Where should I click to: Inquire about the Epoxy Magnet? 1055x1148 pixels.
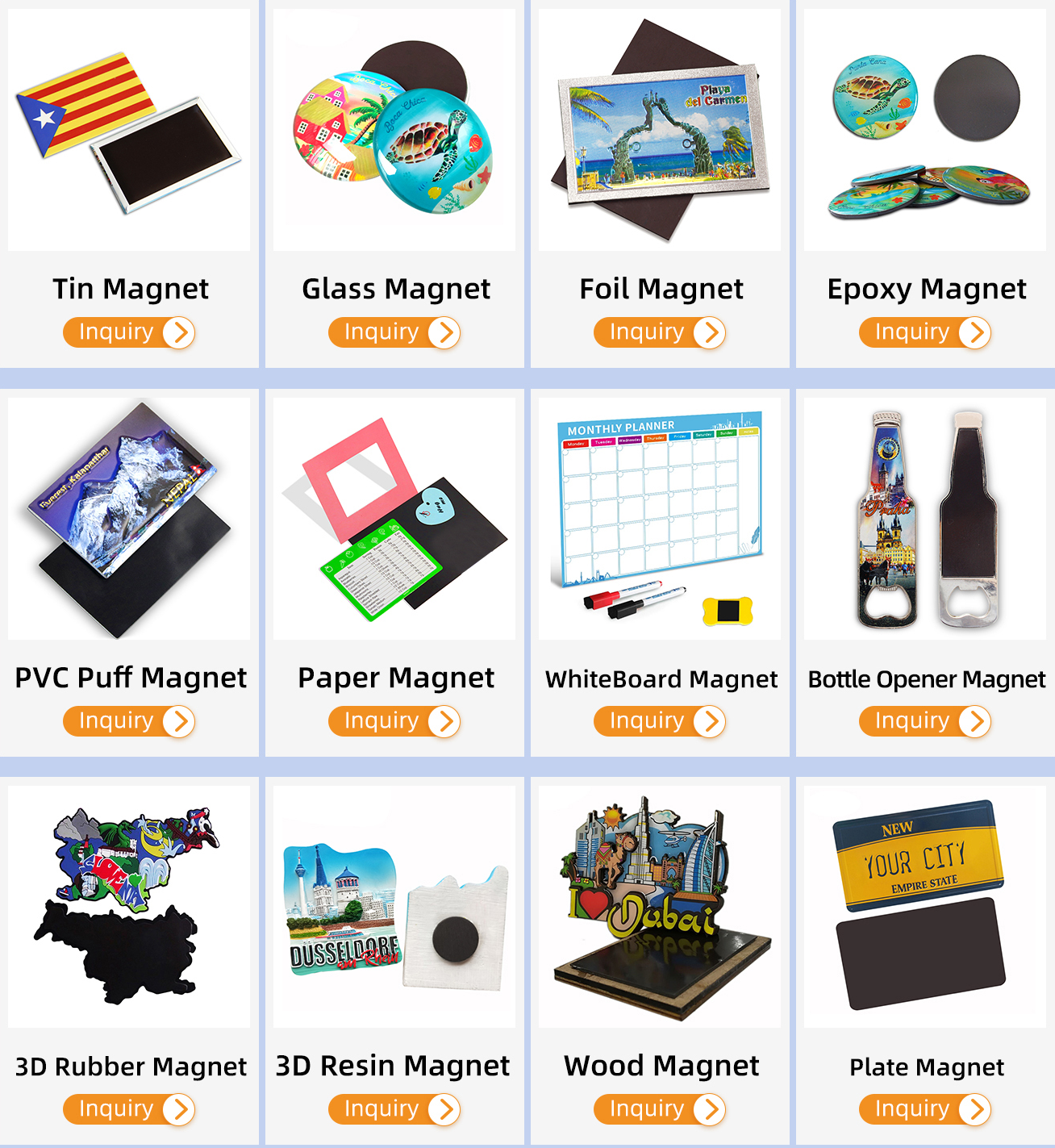(x=925, y=332)
